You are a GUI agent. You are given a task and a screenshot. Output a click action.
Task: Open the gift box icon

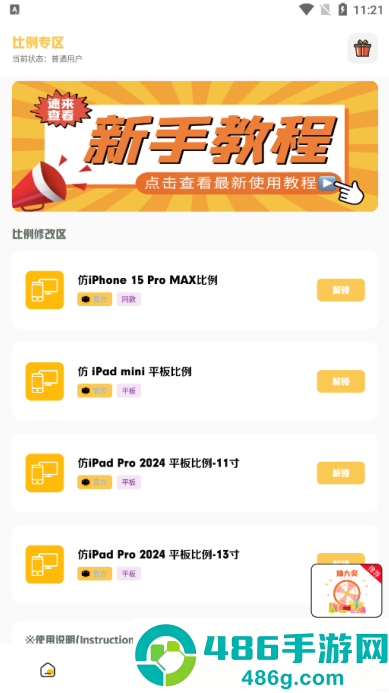[x=362, y=48]
